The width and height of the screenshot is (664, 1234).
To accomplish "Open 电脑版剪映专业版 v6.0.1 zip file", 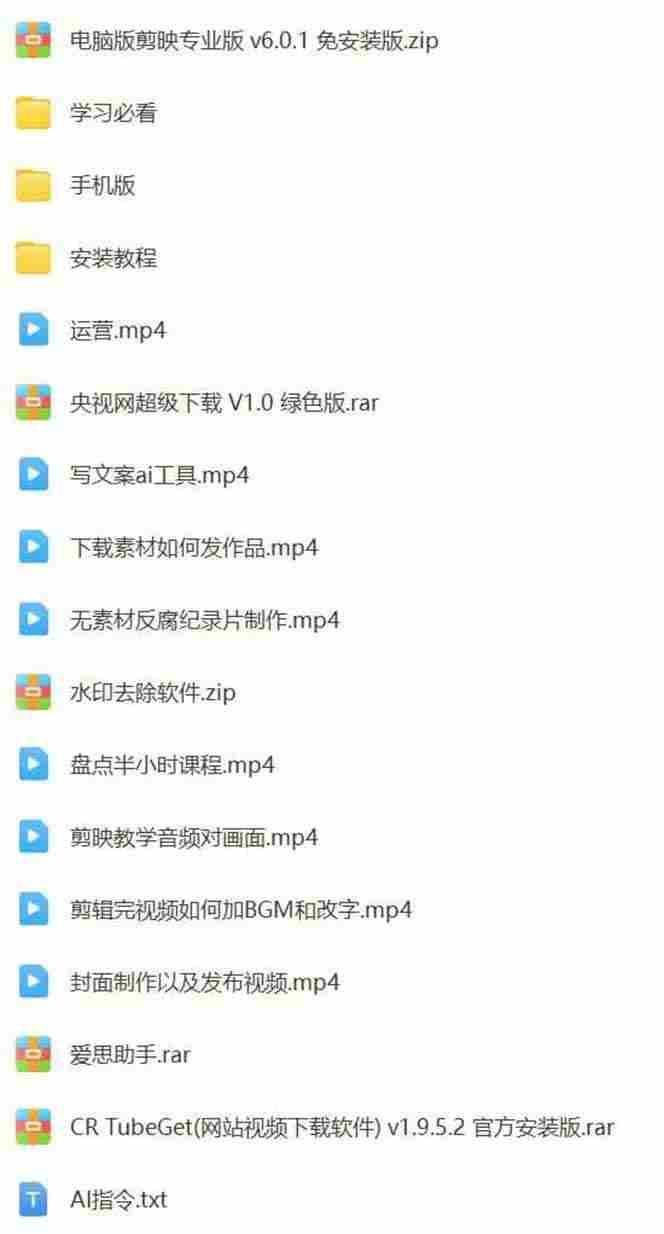I will 253,41.
